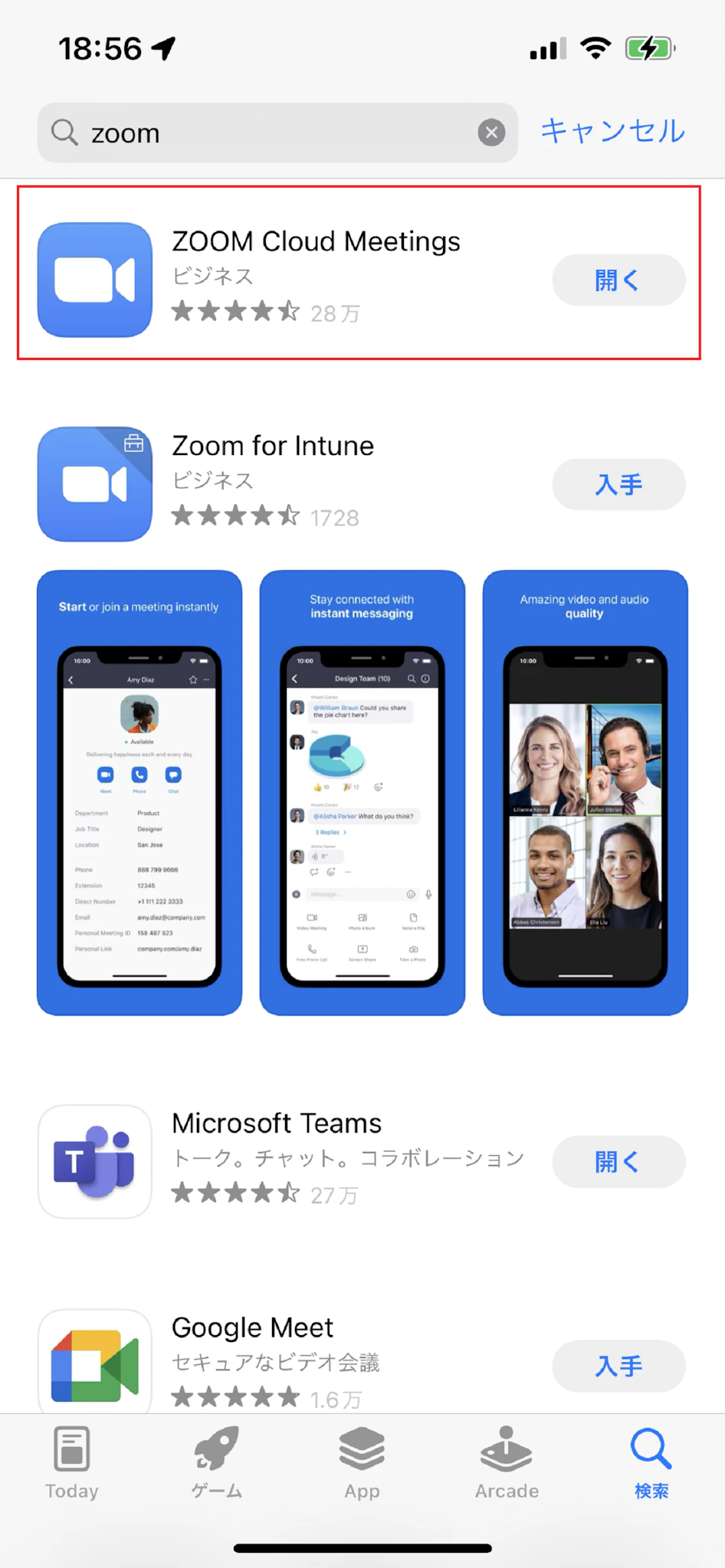725x1568 pixels.
Task: Select the 検索 tab
Action: (x=651, y=1463)
